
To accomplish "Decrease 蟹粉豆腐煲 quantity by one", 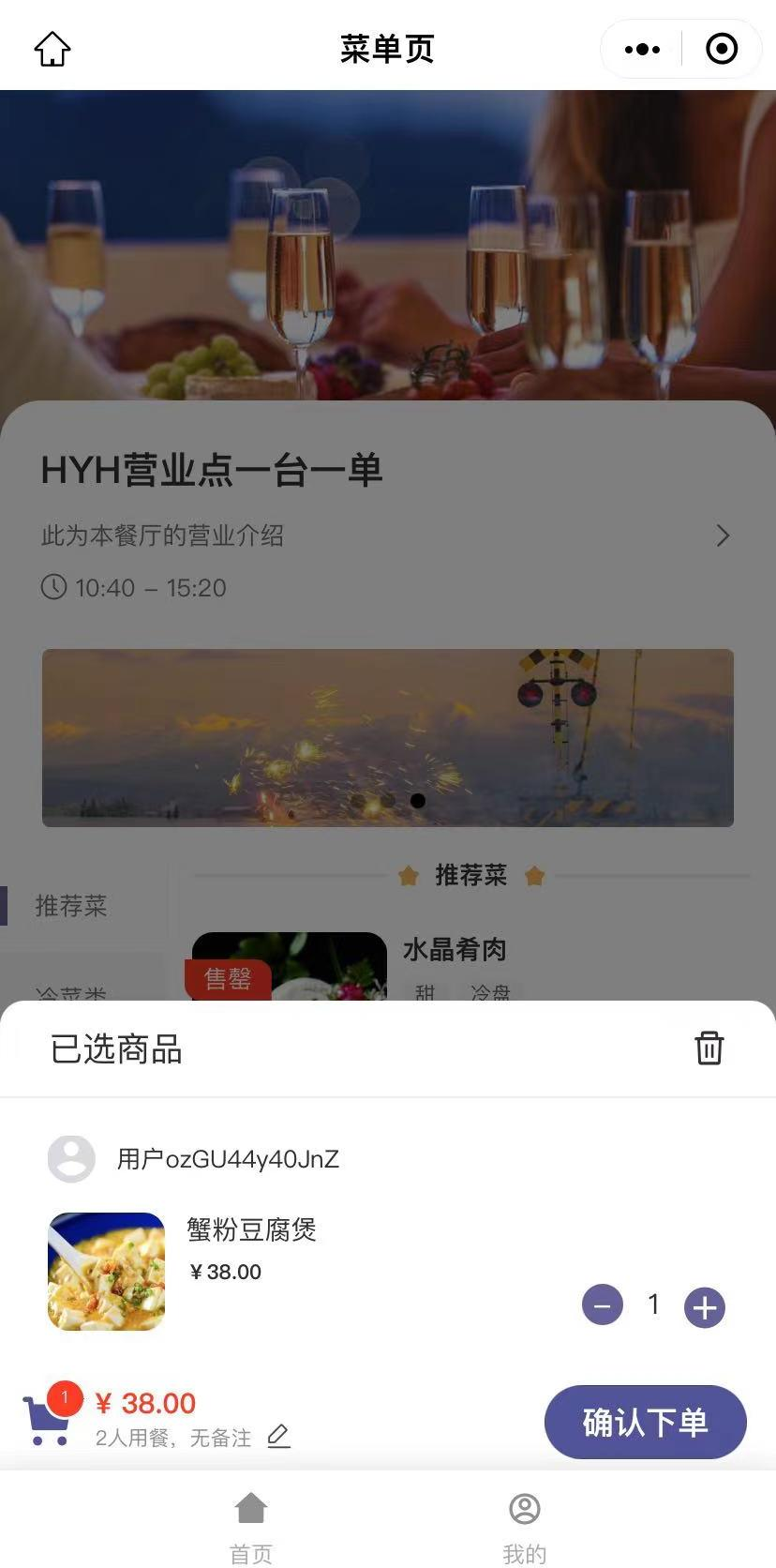I will coord(603,1304).
